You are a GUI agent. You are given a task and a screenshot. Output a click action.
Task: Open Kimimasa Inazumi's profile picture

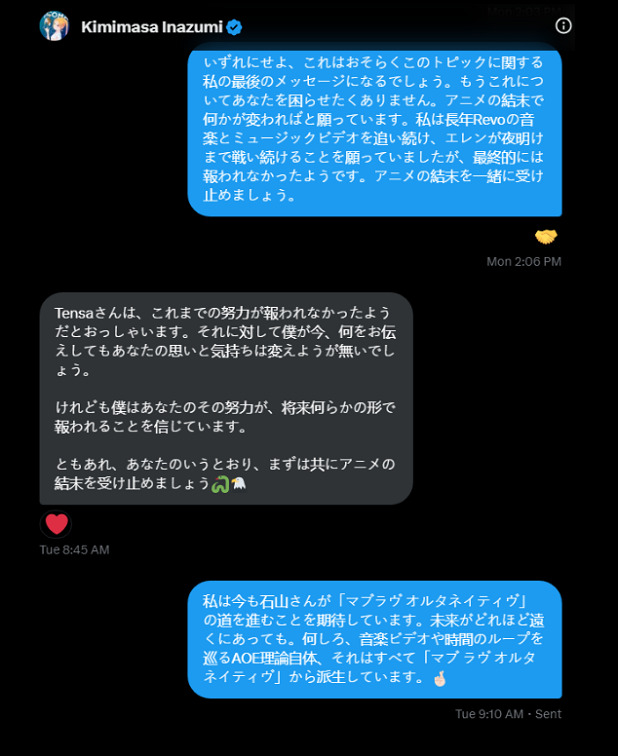pyautogui.click(x=54, y=26)
